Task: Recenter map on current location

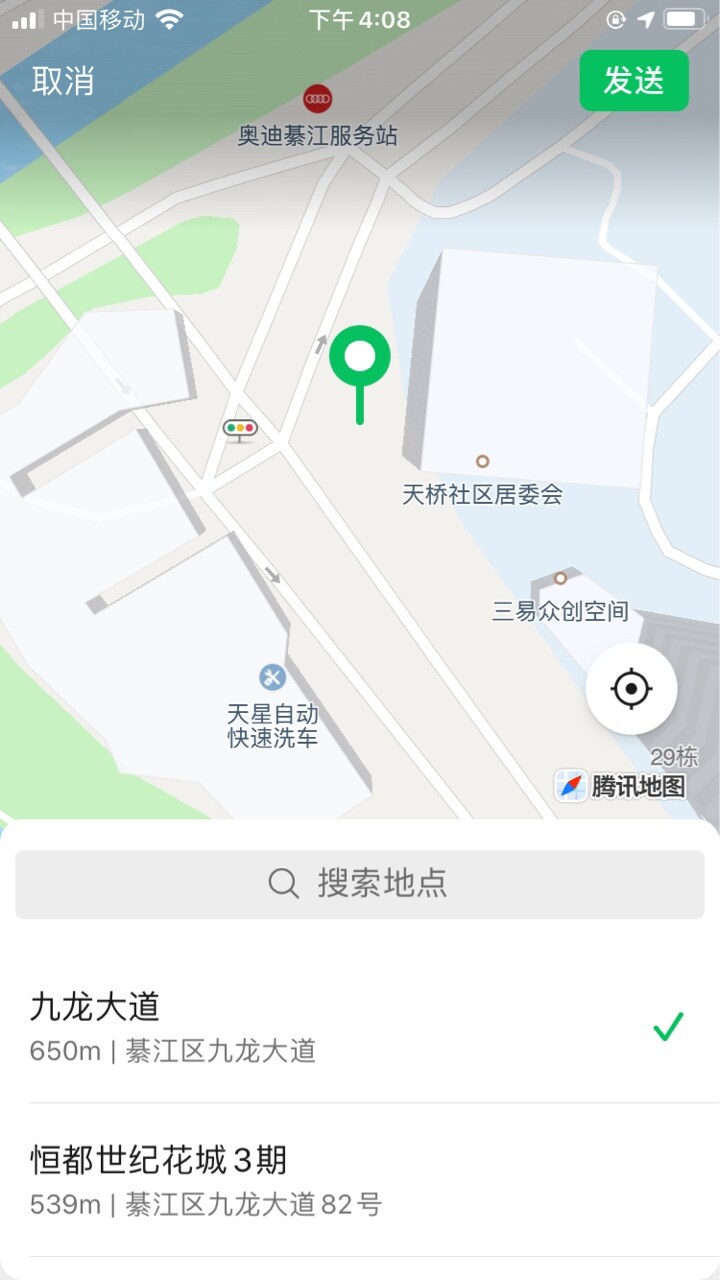Action: (x=631, y=689)
